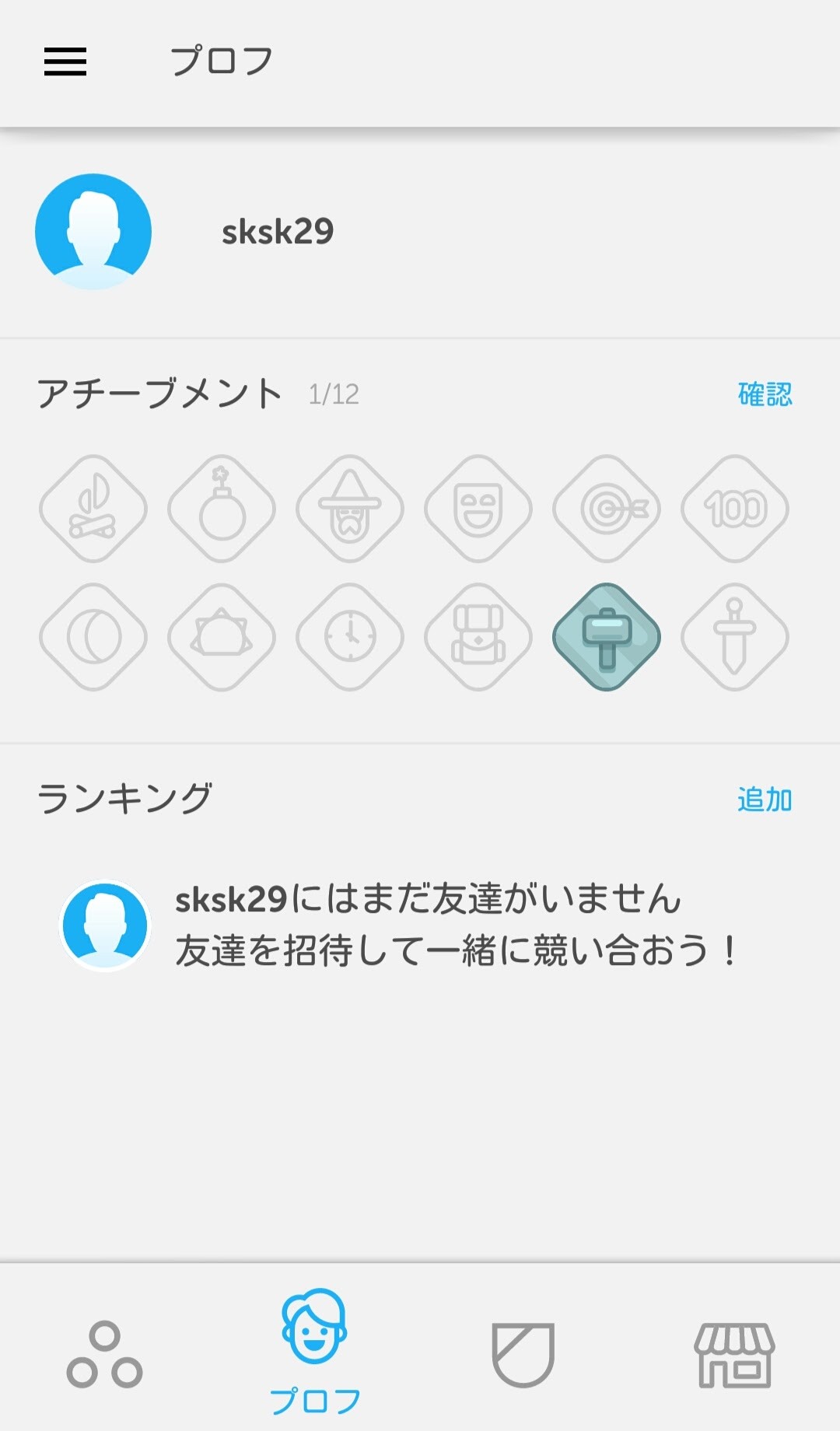Open the hamburger drawer menu

click(65, 61)
